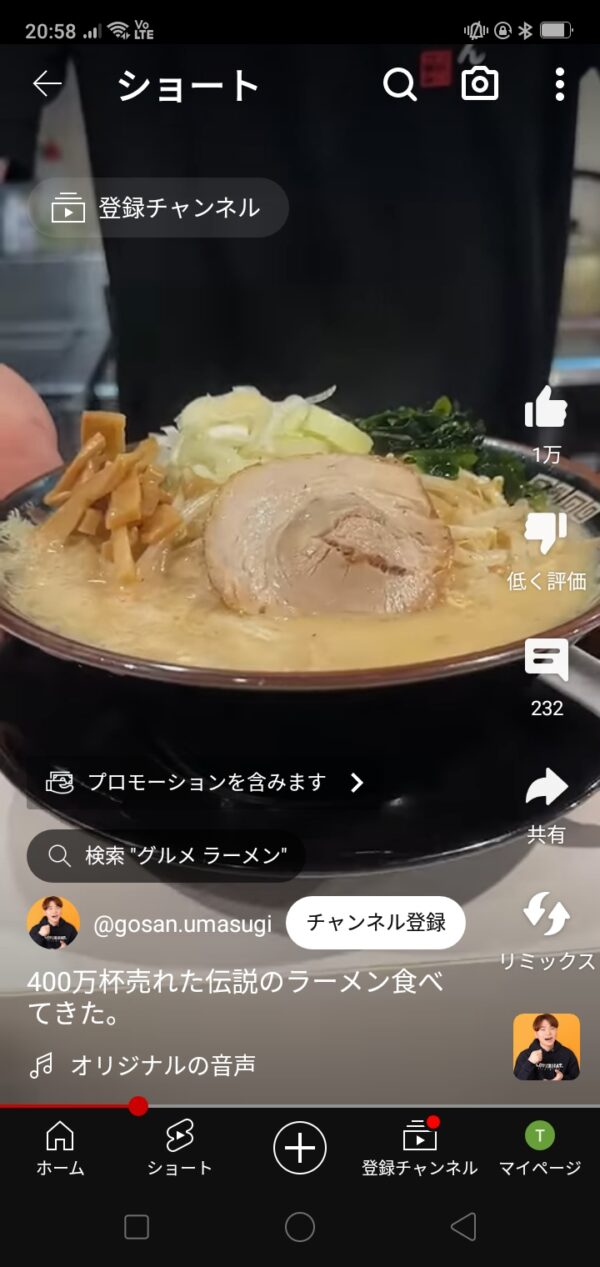This screenshot has width=600, height=1267.
Task: Subscribe with チャンネル登録 button
Action: (376, 922)
